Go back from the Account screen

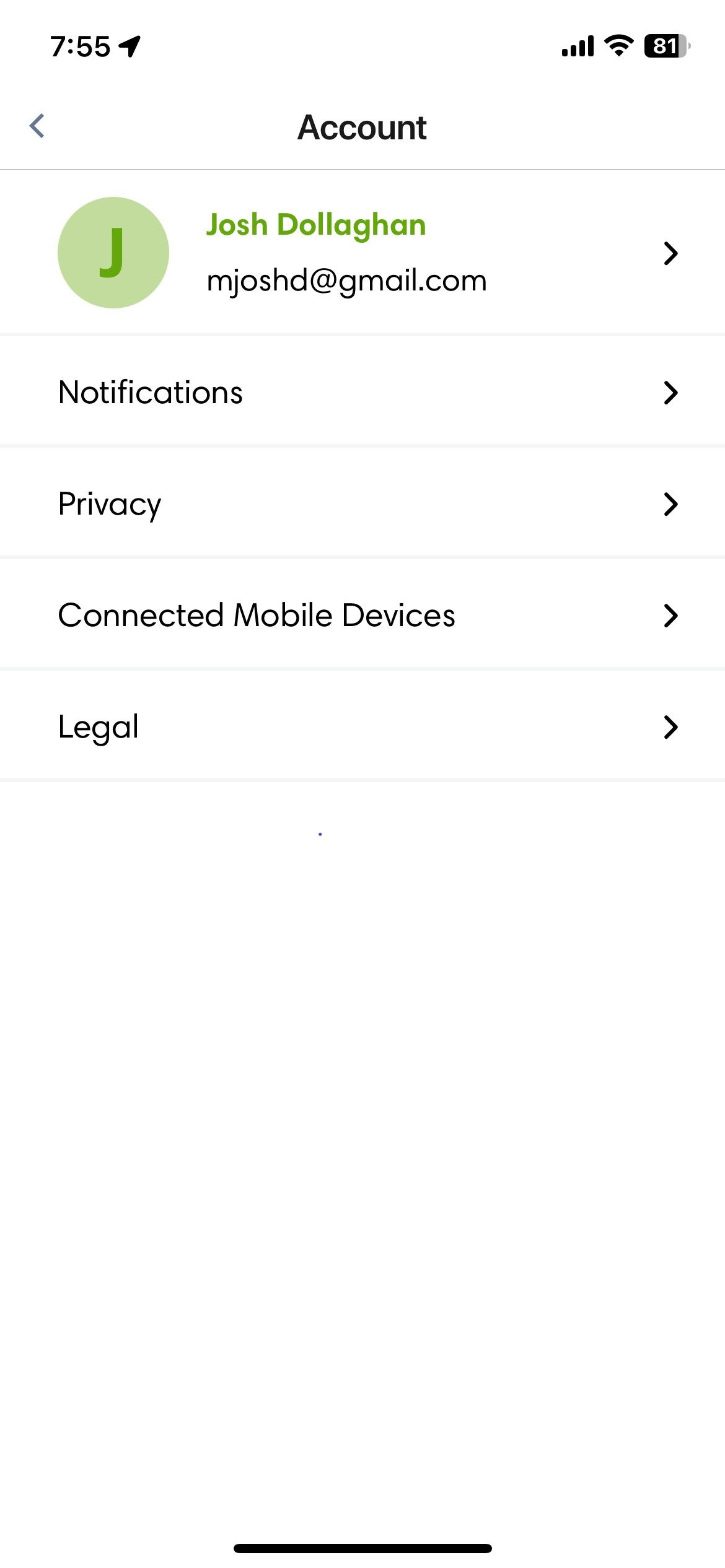coord(37,126)
